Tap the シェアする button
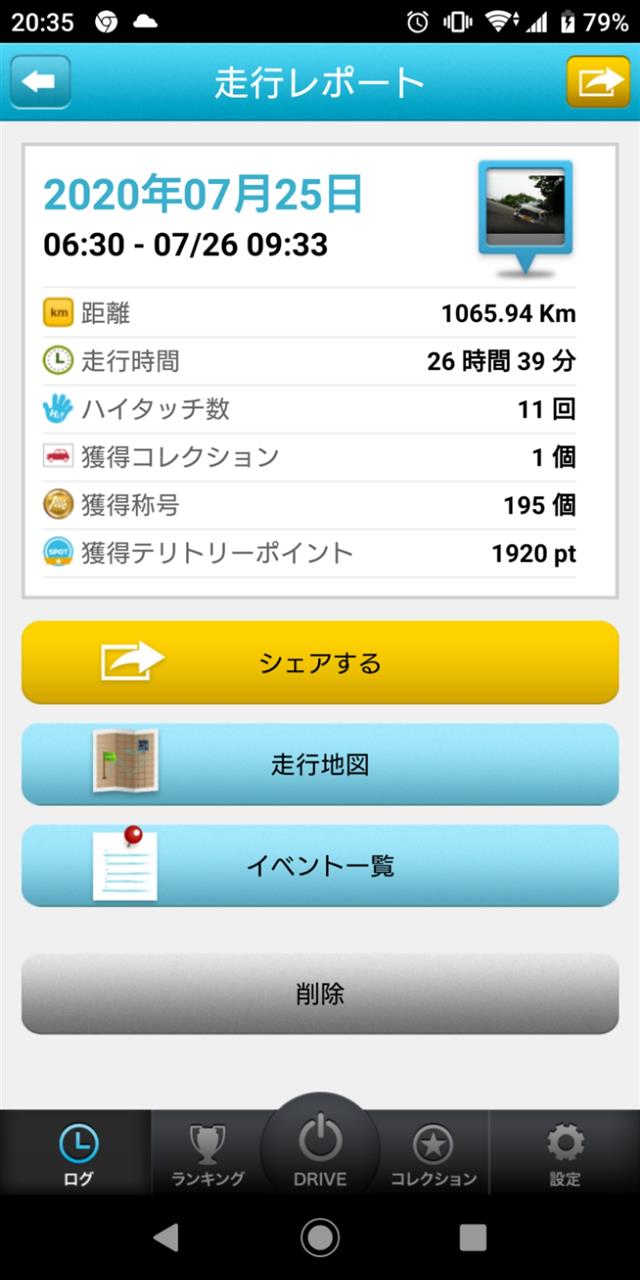The width and height of the screenshot is (640, 1280). 320,663
